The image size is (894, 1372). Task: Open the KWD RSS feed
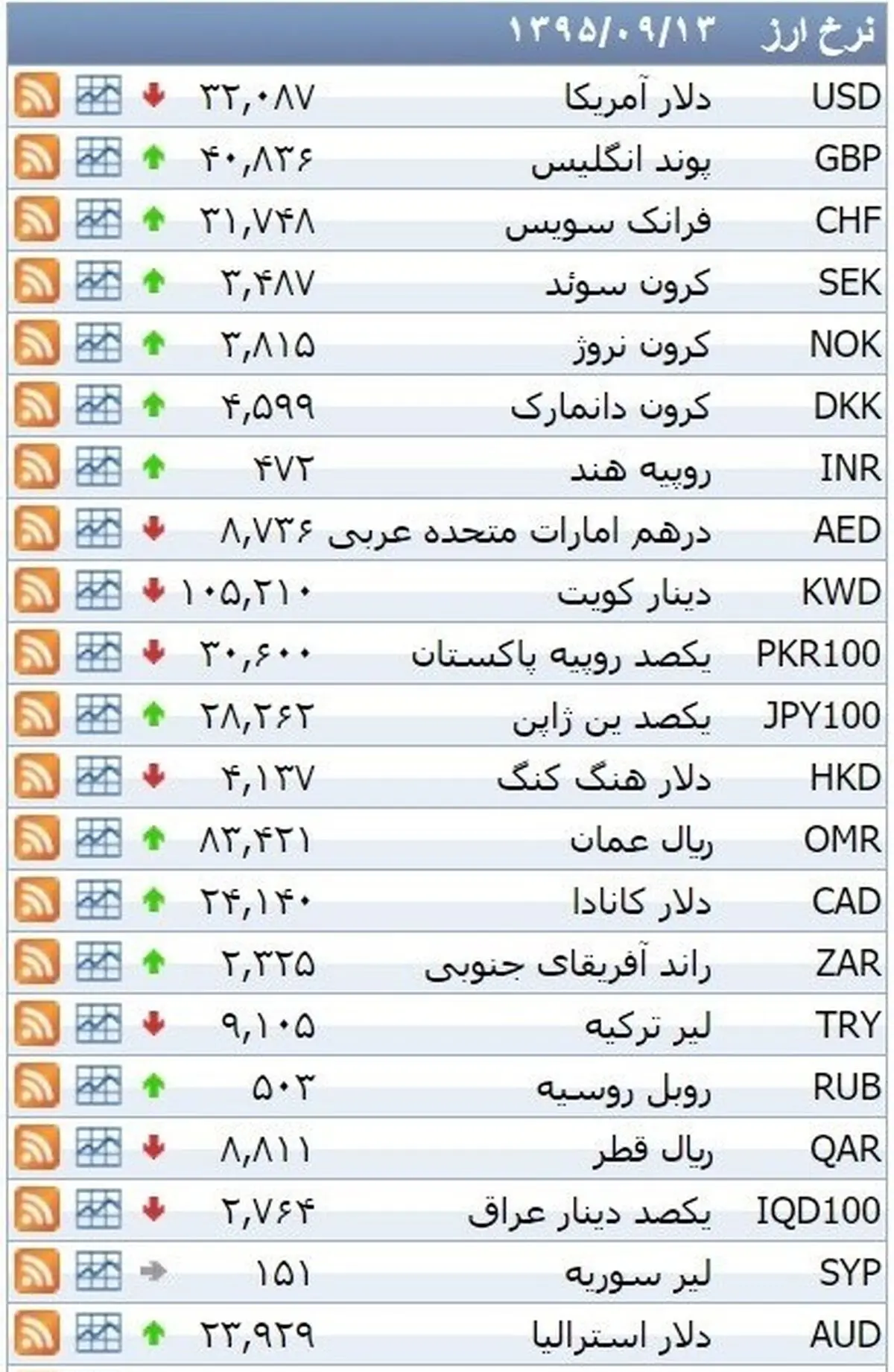37,591
